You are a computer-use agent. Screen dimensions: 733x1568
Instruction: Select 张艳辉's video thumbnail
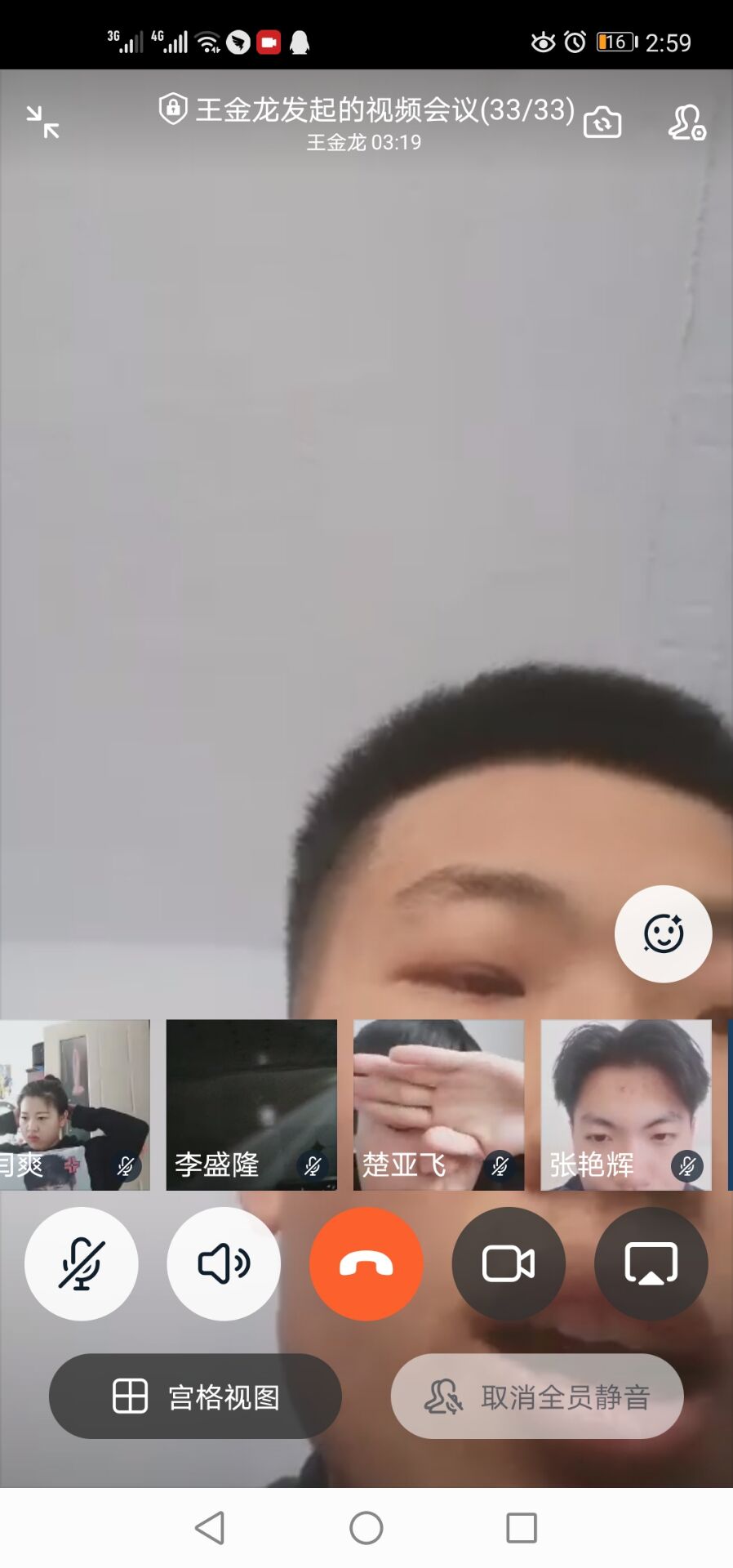pos(626,1104)
